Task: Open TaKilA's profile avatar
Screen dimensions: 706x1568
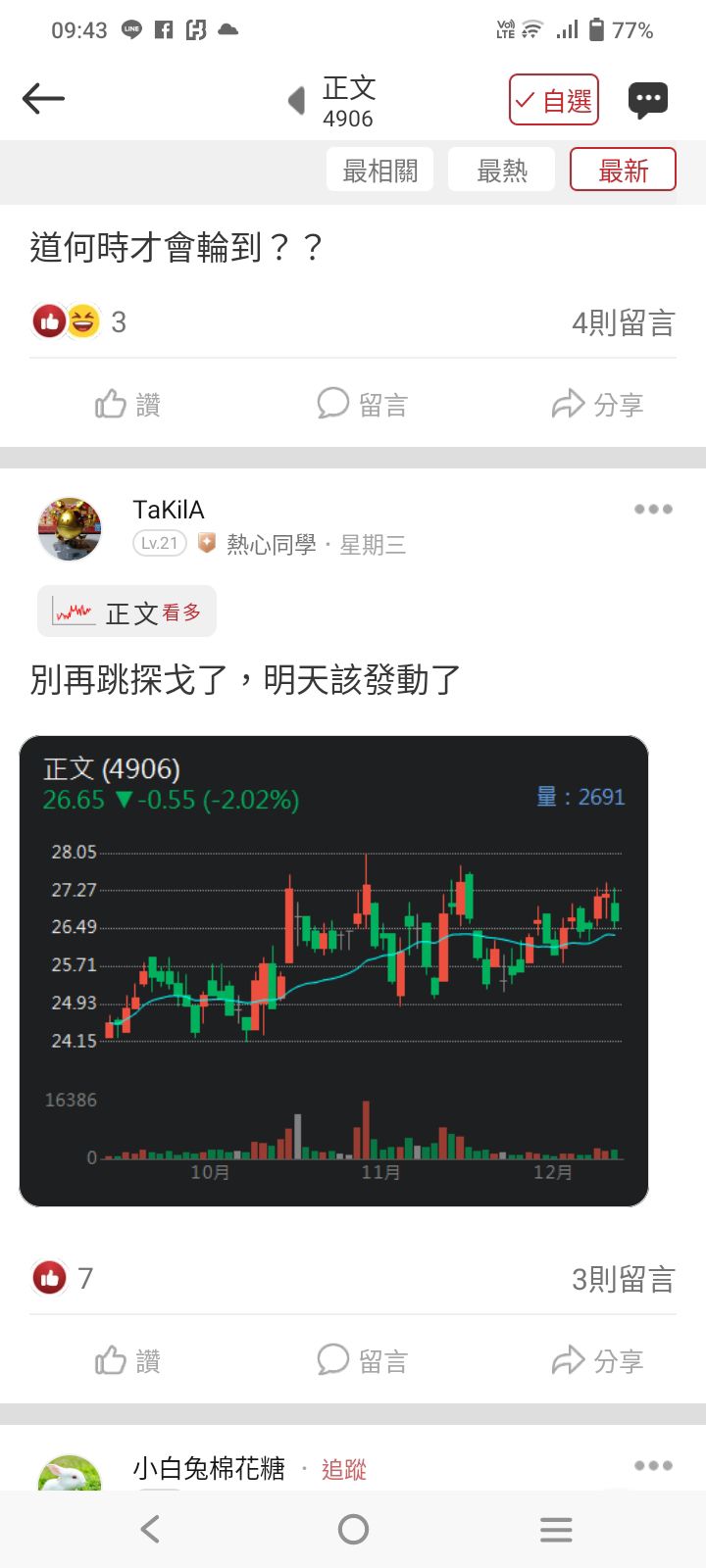Action: pyautogui.click(x=70, y=528)
